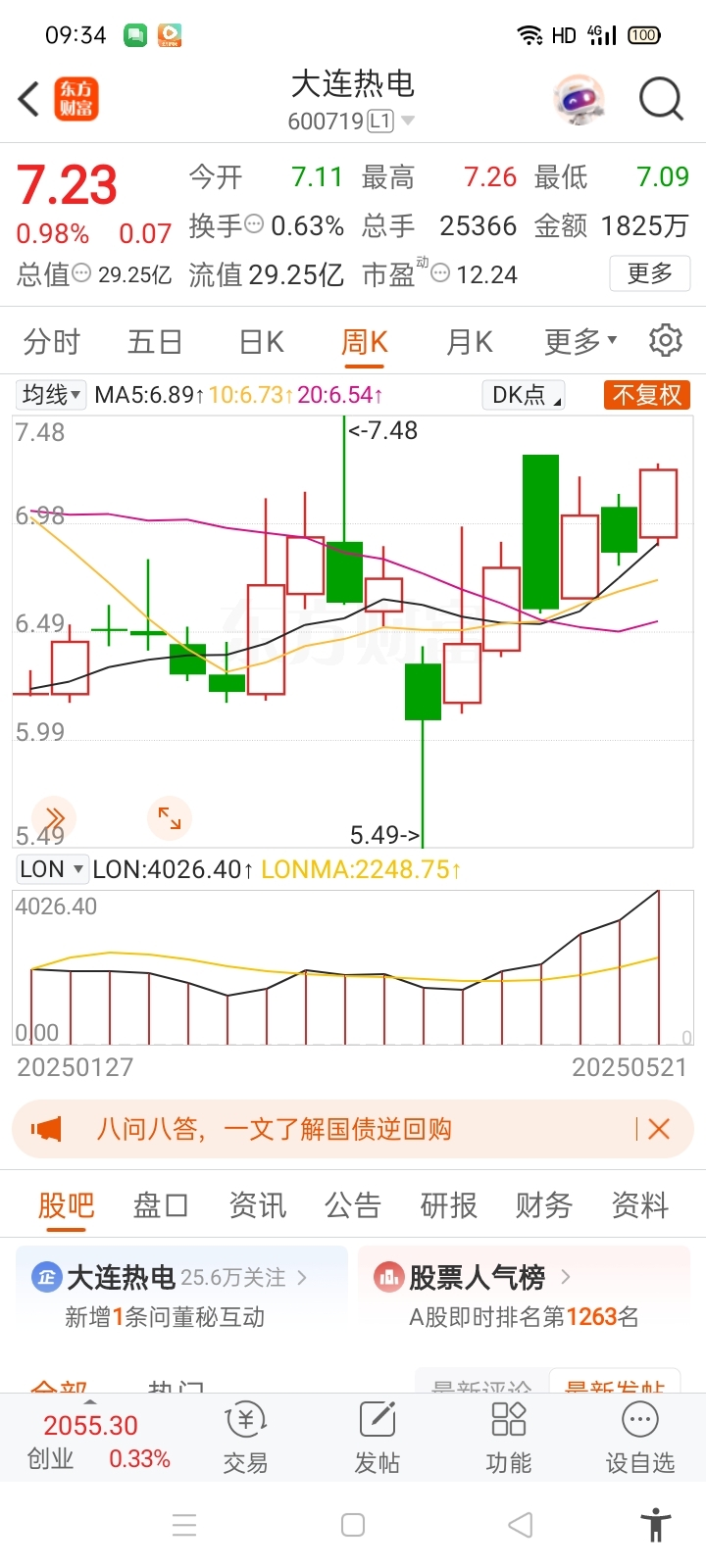Switch to the 日K chart tab
Image resolution: width=706 pixels, height=1568 pixels.
pyautogui.click(x=261, y=342)
